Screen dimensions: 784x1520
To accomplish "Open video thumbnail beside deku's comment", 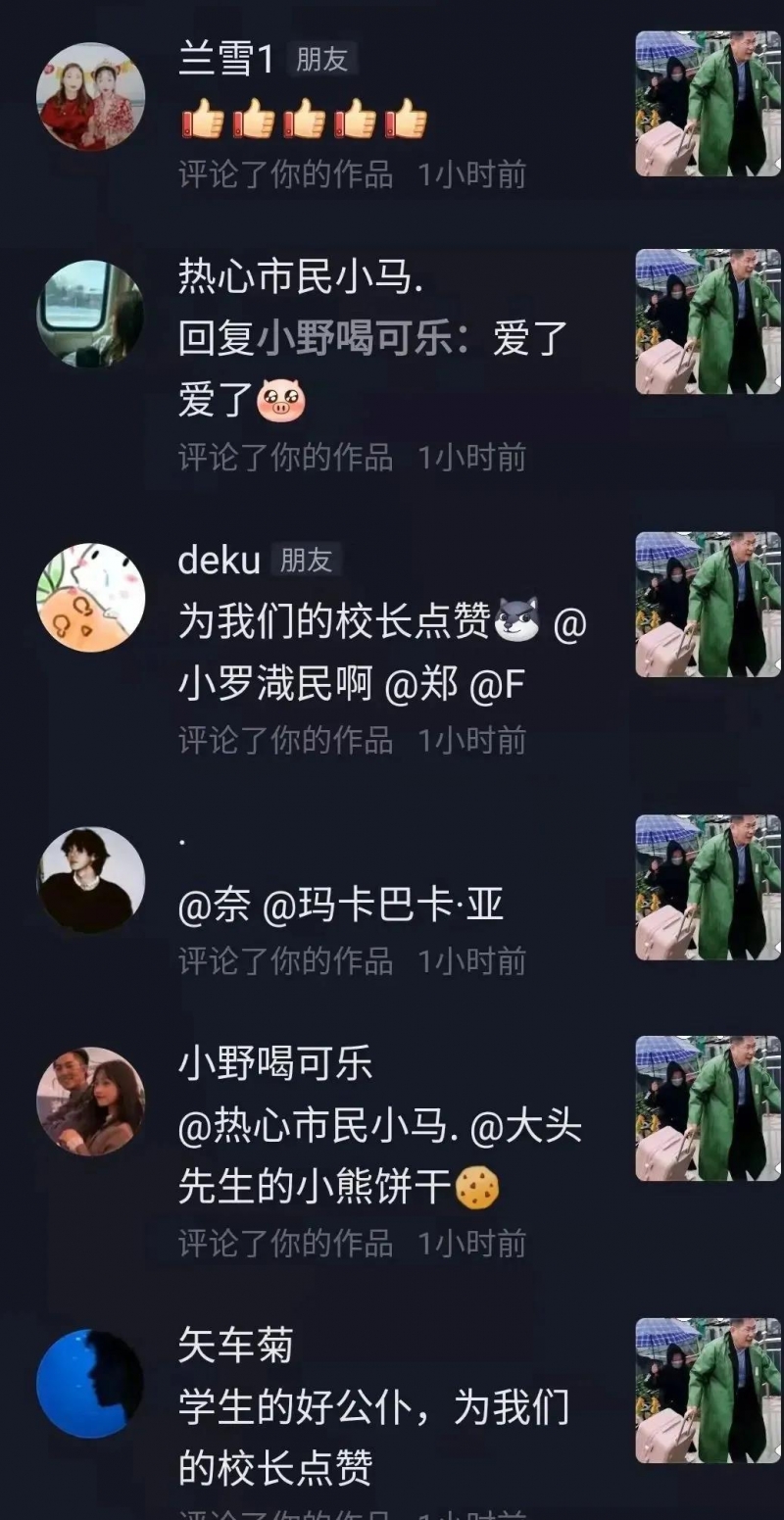I will 708,605.
